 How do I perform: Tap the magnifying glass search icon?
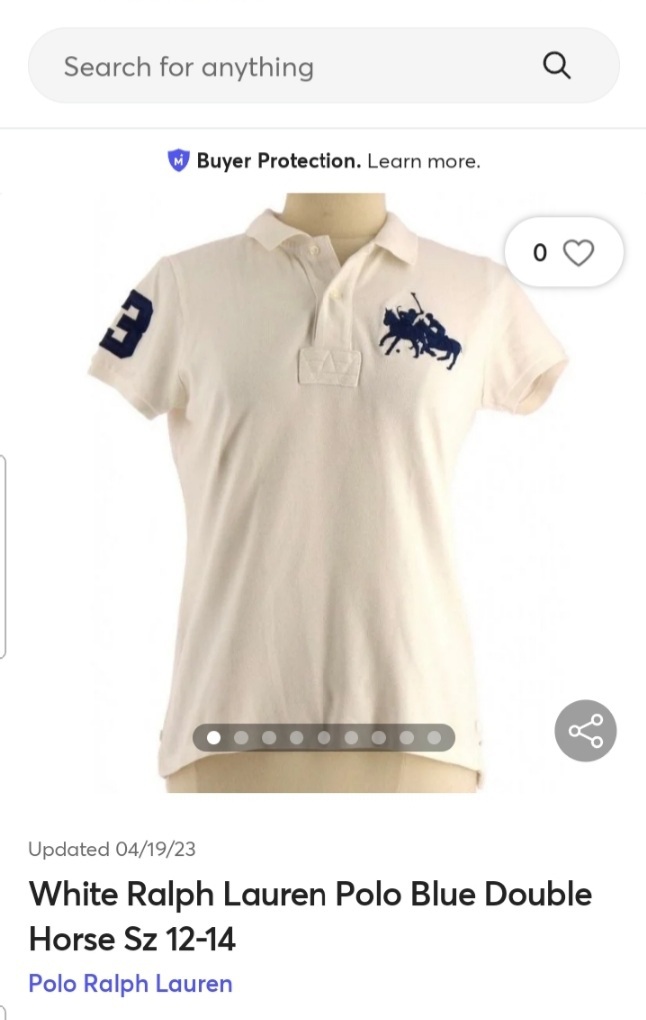click(556, 66)
